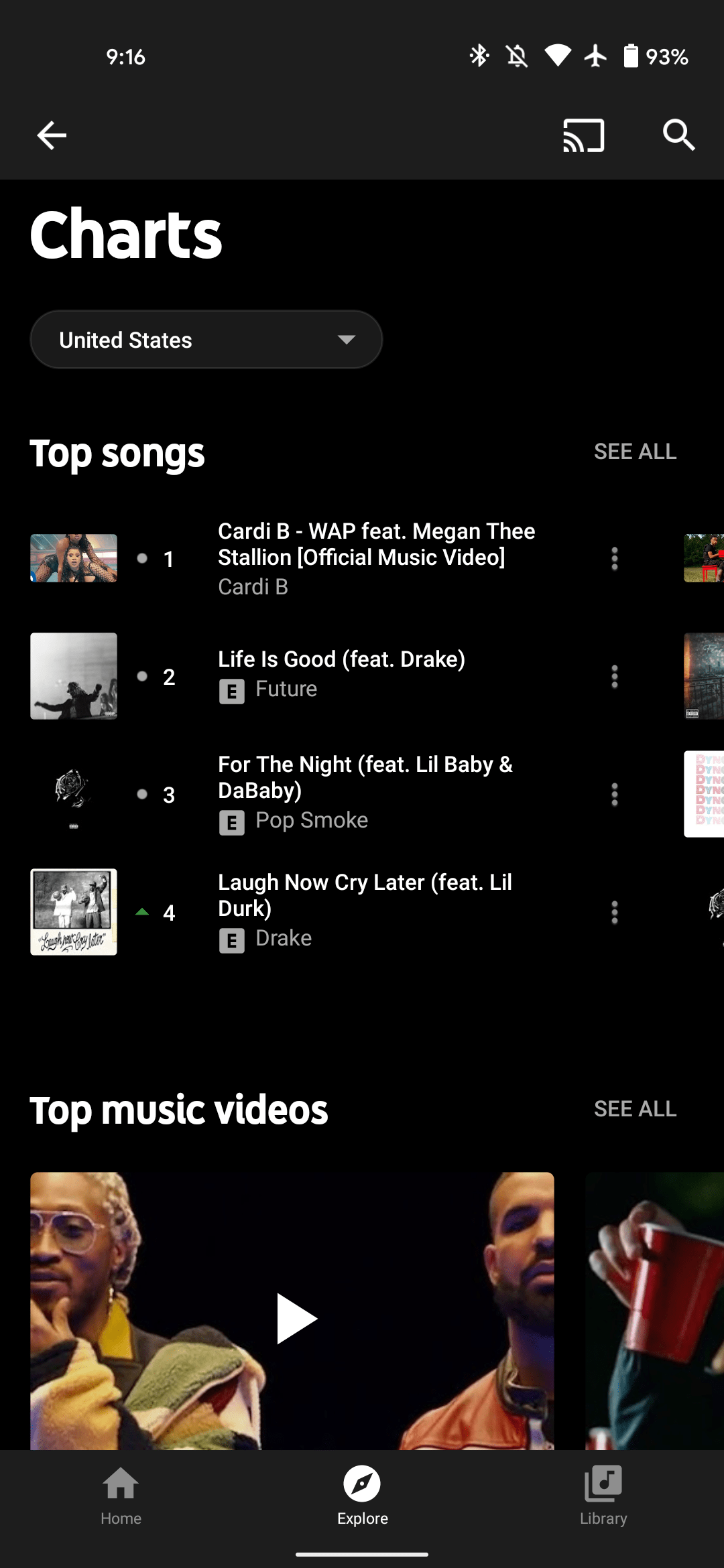Switch to the Library tab
This screenshot has width=724, height=1568.
603,1494
